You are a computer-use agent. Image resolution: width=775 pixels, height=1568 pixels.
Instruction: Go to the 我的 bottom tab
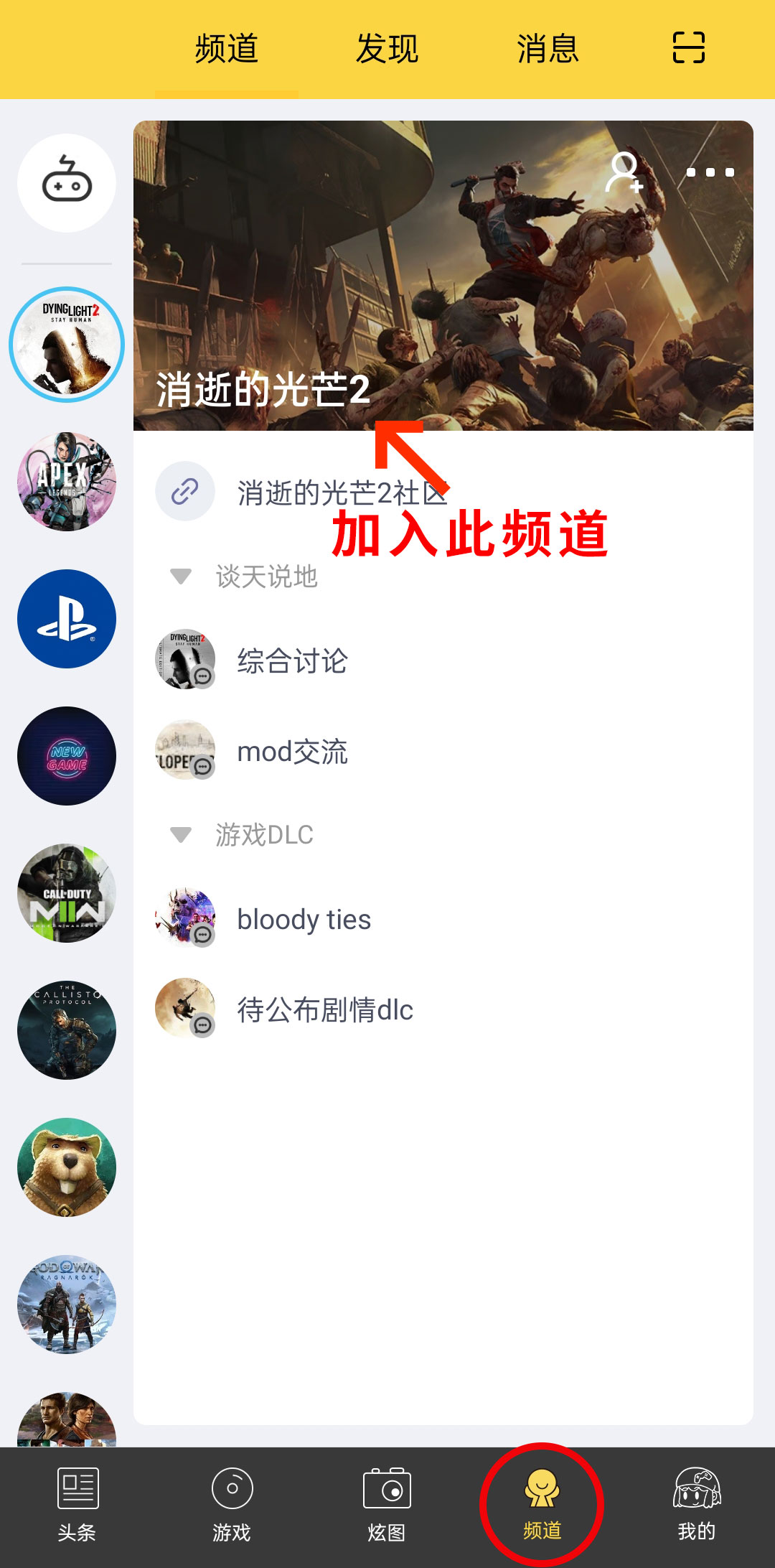pos(696,1505)
